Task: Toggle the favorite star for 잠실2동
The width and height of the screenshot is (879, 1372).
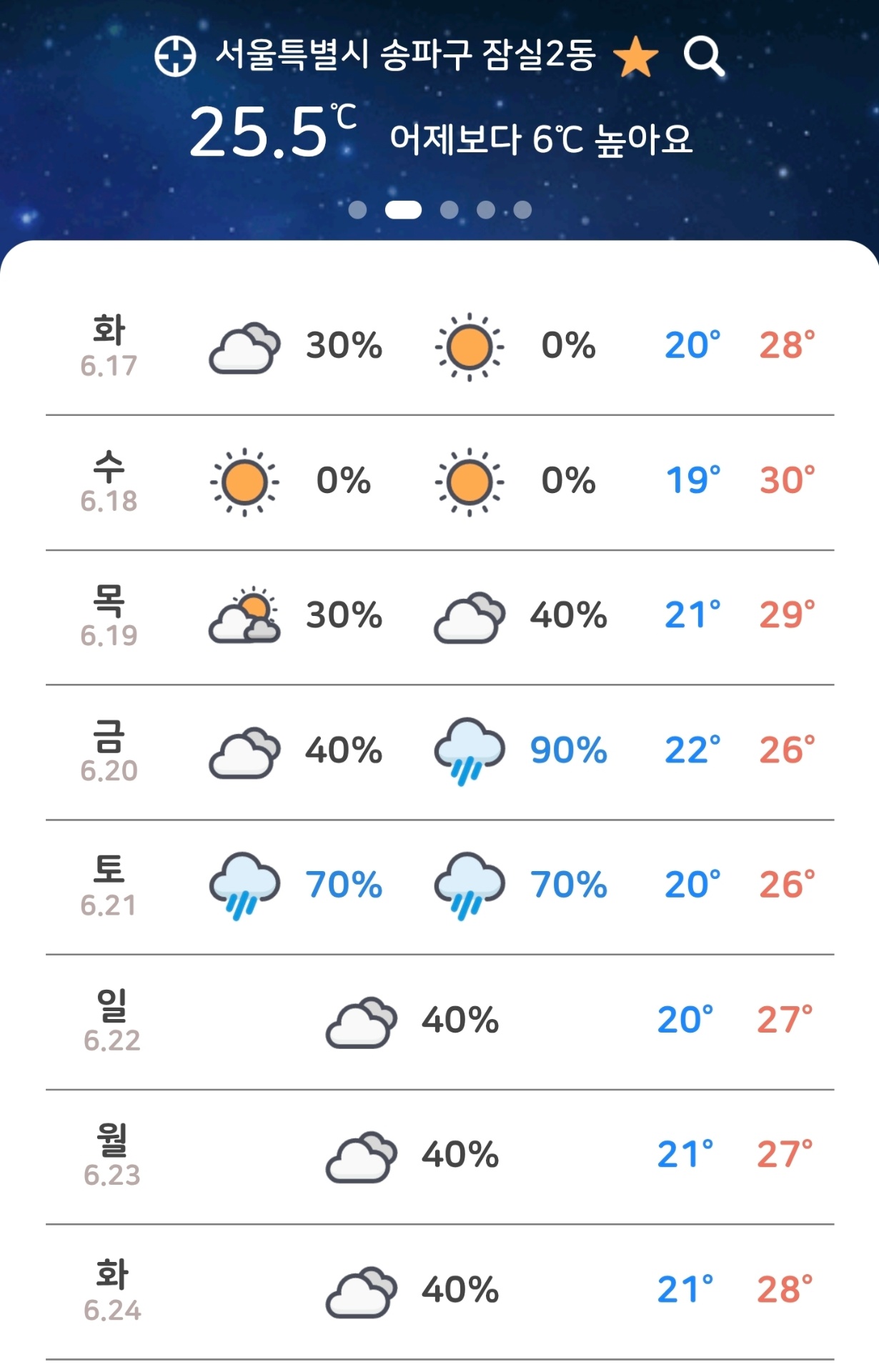Action: (635, 56)
